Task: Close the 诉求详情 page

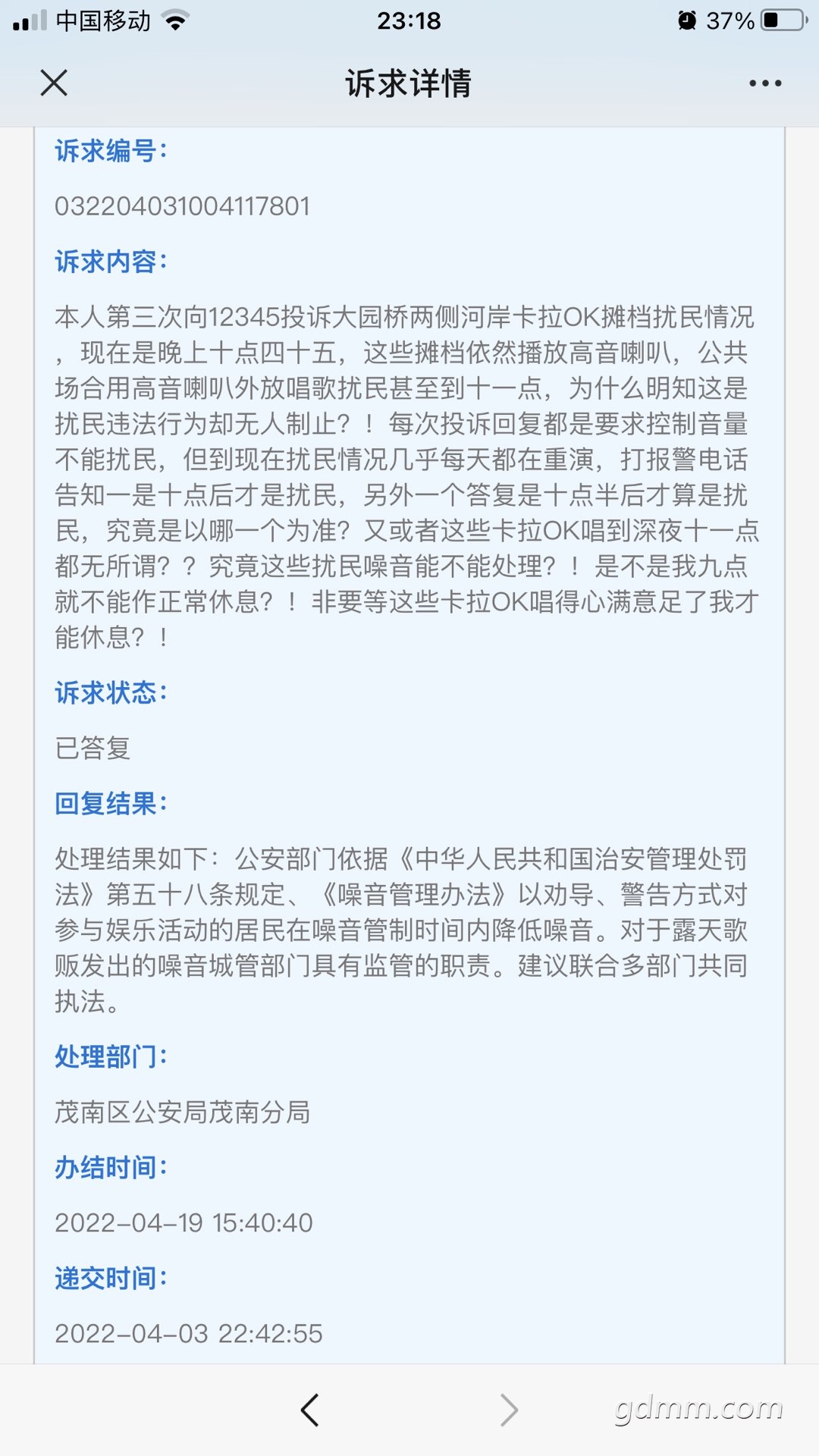Action: click(x=54, y=83)
